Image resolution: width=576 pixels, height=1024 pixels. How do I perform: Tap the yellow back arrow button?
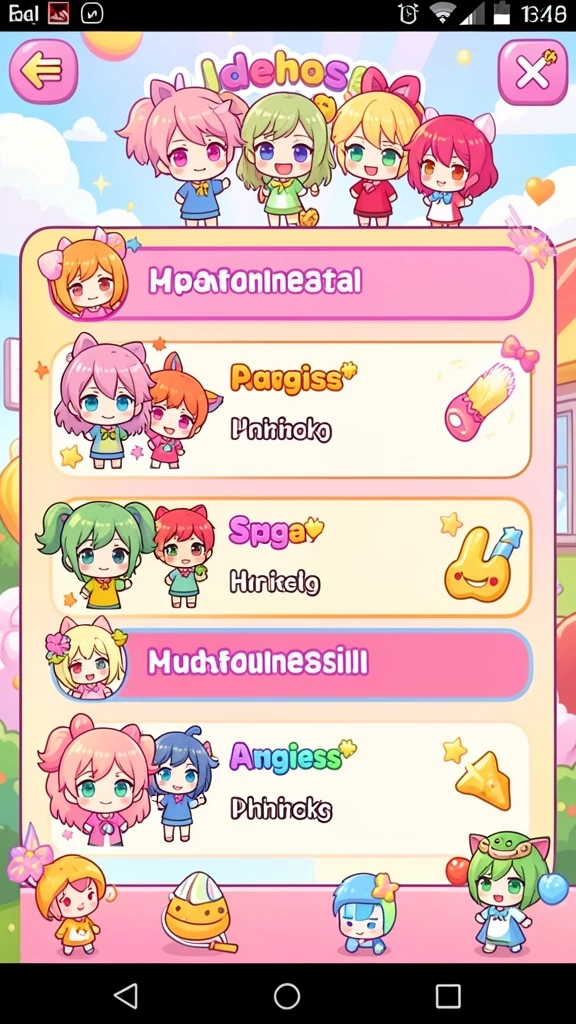[x=43, y=71]
